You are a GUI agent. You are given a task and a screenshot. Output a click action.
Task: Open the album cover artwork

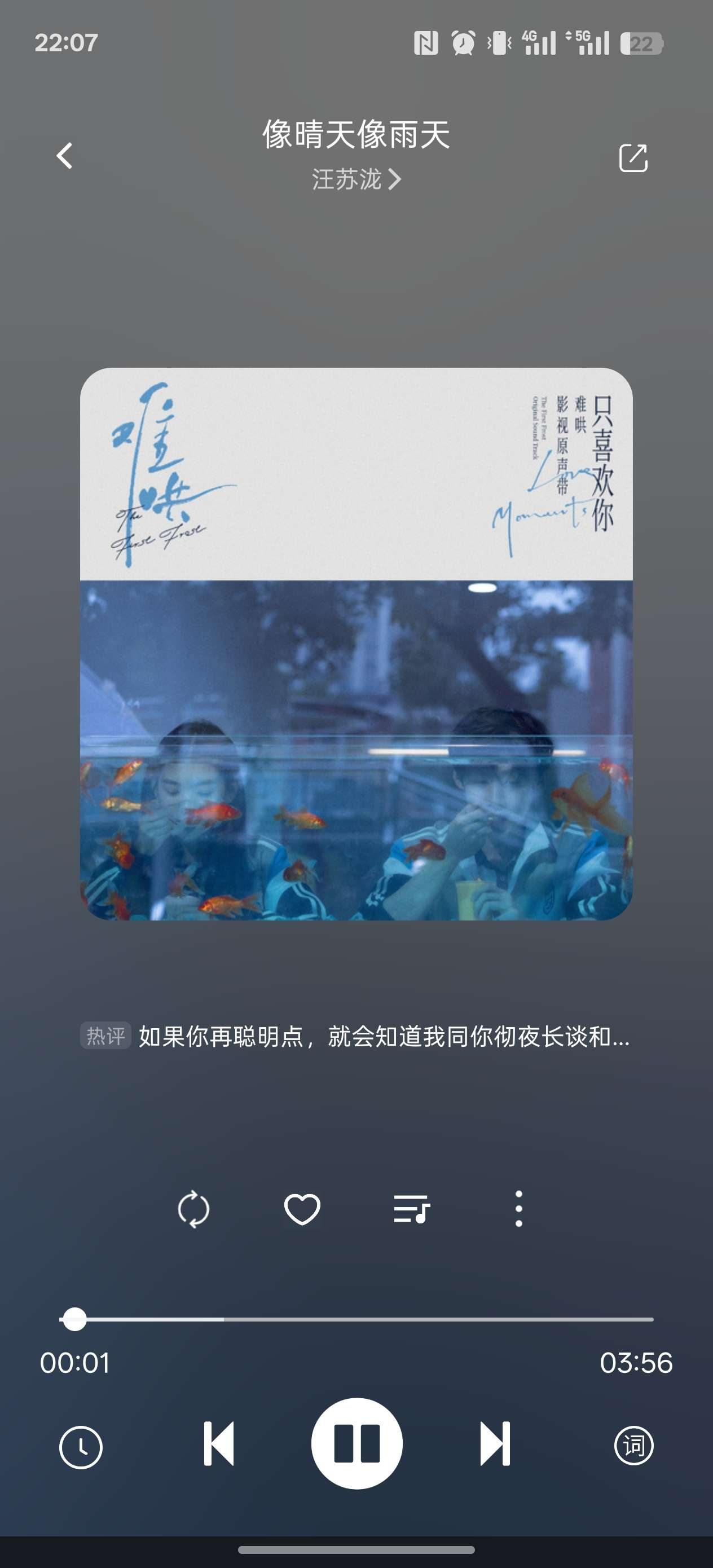tap(356, 644)
